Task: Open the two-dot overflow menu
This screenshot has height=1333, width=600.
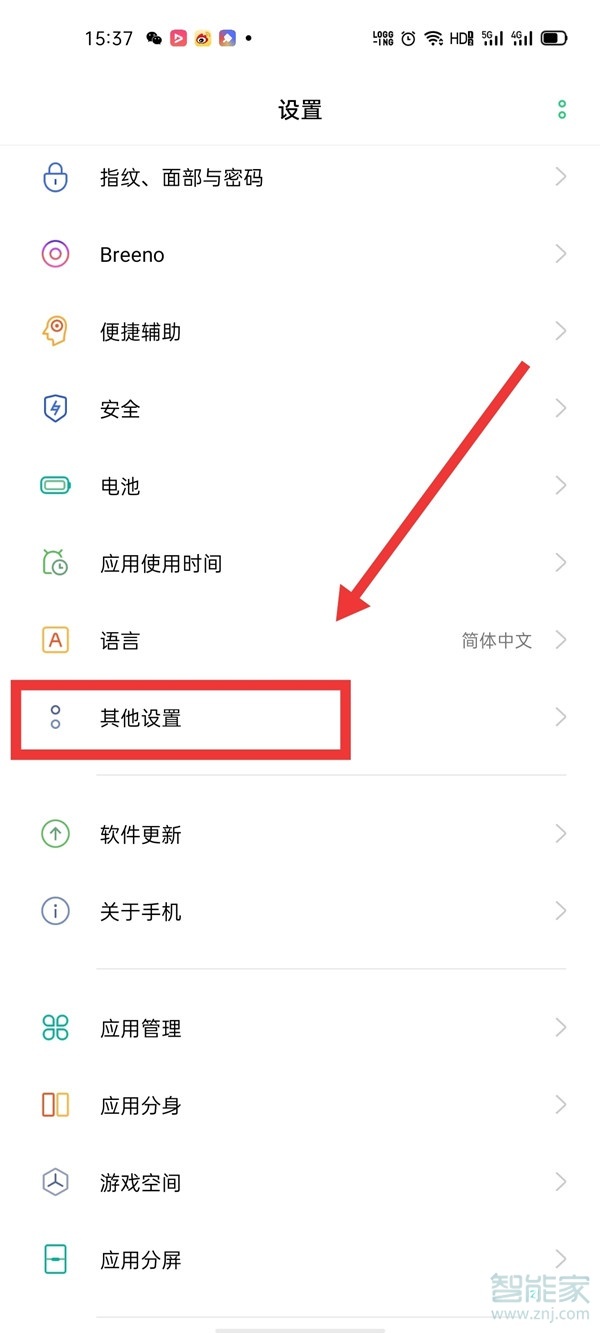Action: click(562, 109)
